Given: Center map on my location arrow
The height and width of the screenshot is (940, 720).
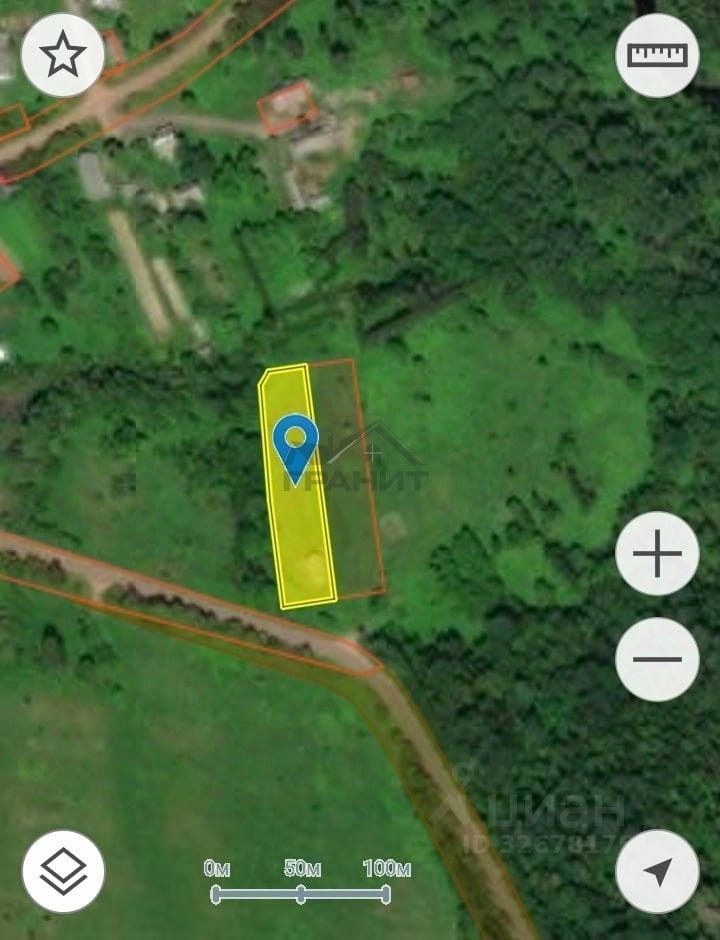Looking at the screenshot, I should tap(657, 871).
